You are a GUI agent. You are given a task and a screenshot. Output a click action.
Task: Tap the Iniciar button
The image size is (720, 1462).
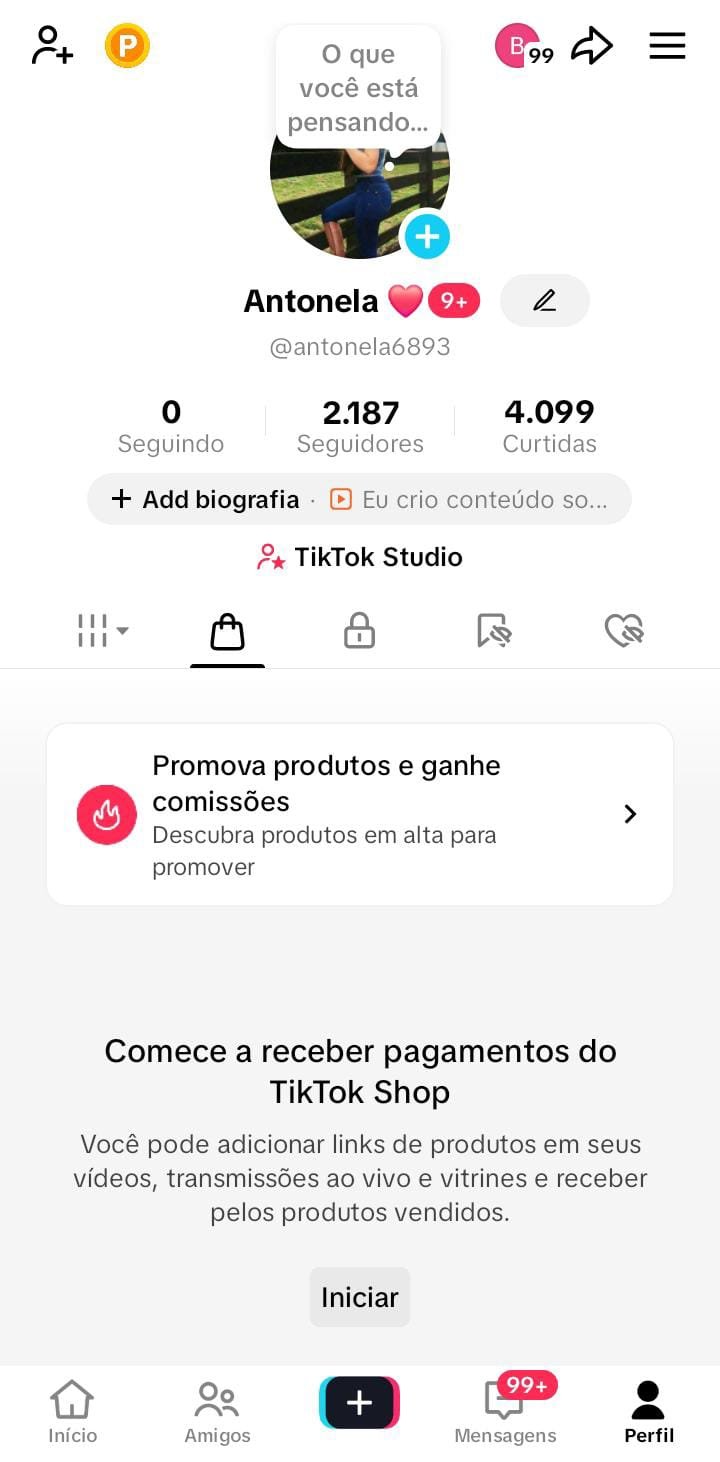click(360, 1297)
